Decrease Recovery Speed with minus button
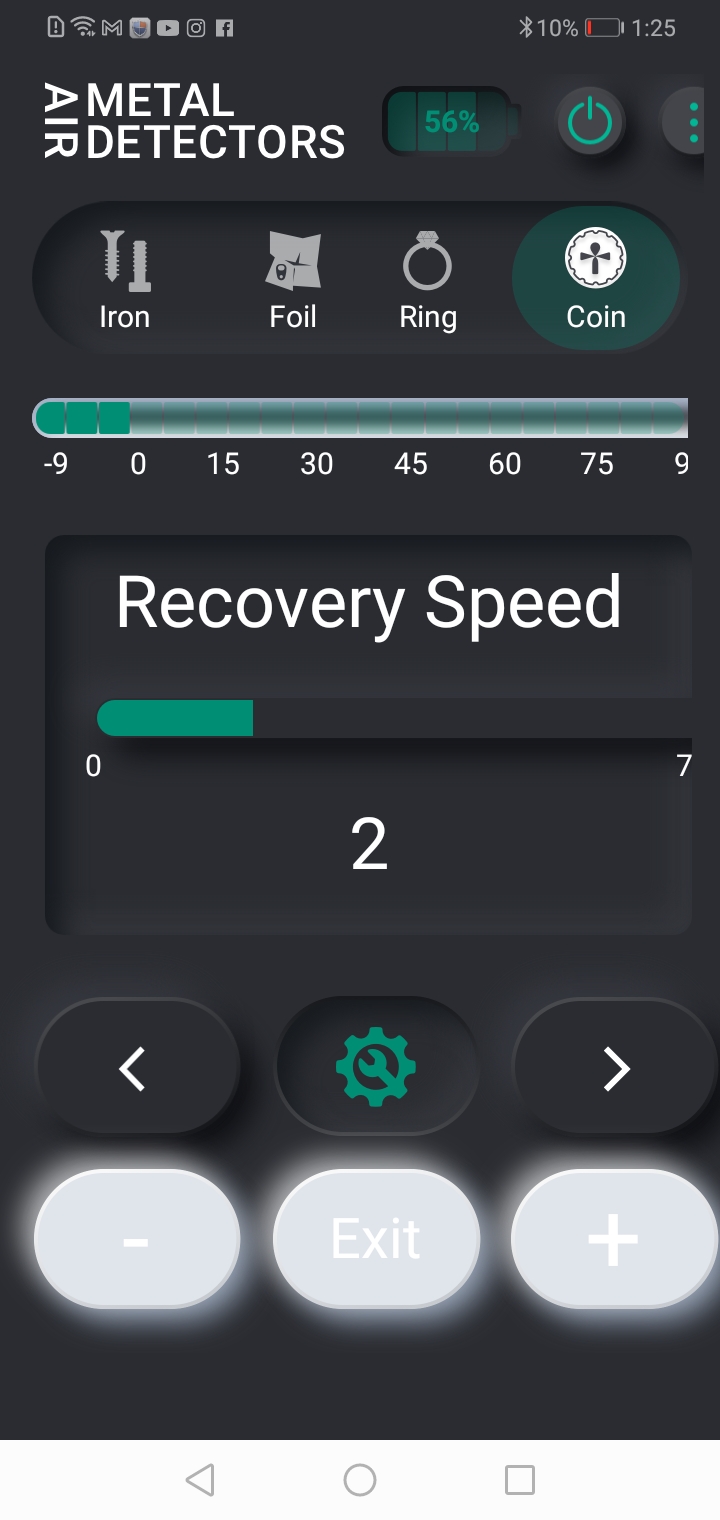Image resolution: width=720 pixels, height=1520 pixels. click(137, 1240)
